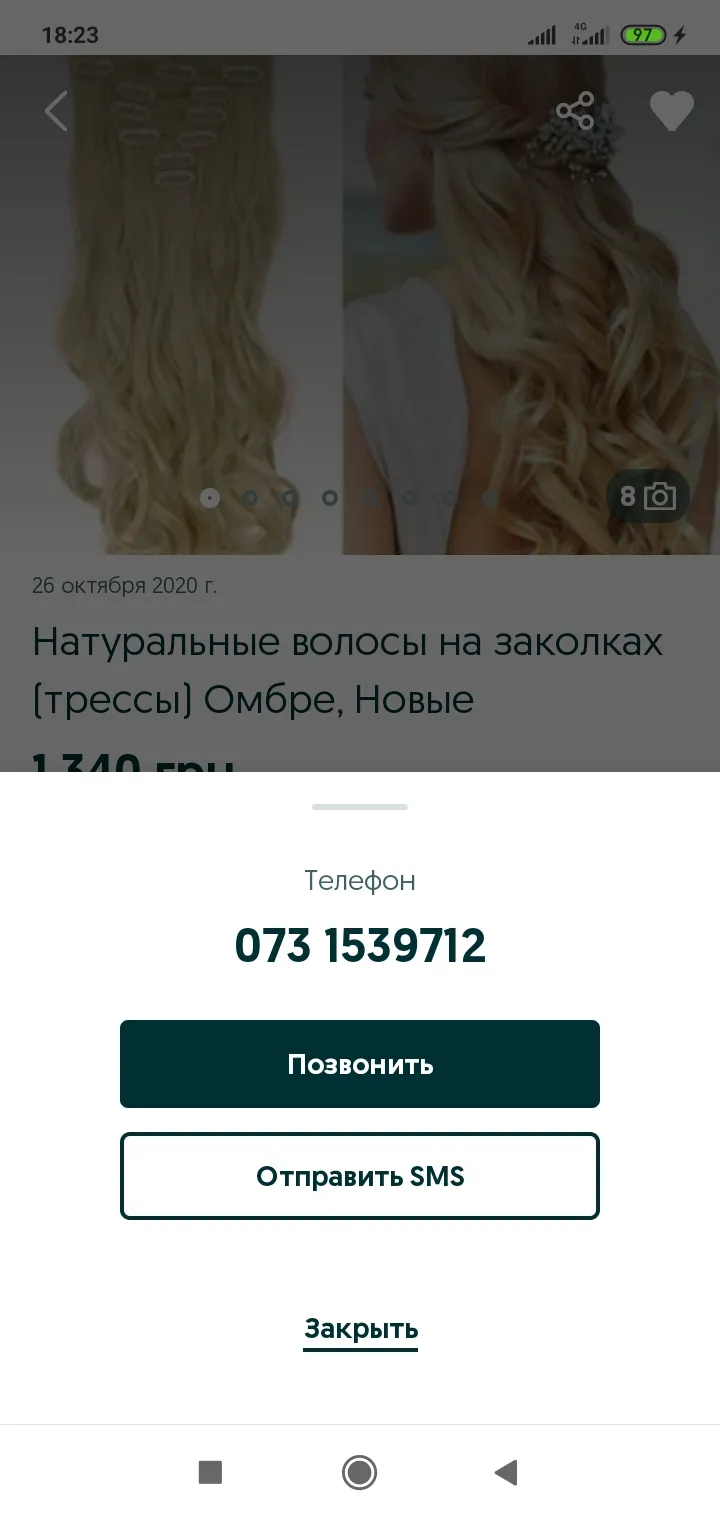The width and height of the screenshot is (720, 1520).
Task: Dismiss the phone sheet via Закрыть
Action: [360, 1330]
